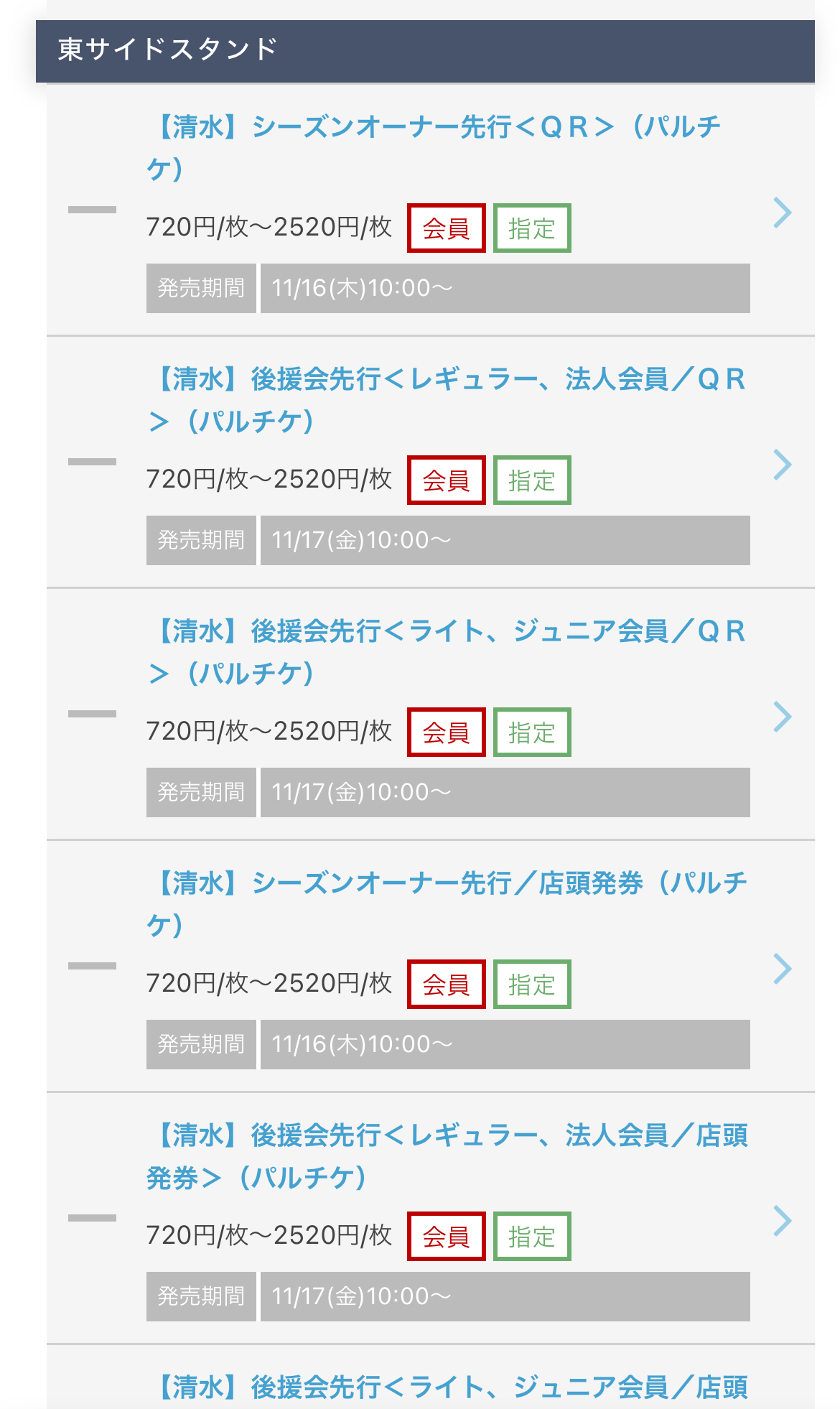Open シーズンオーナー先行<QR> ticket listing
840x1409 pixels.
431,210
